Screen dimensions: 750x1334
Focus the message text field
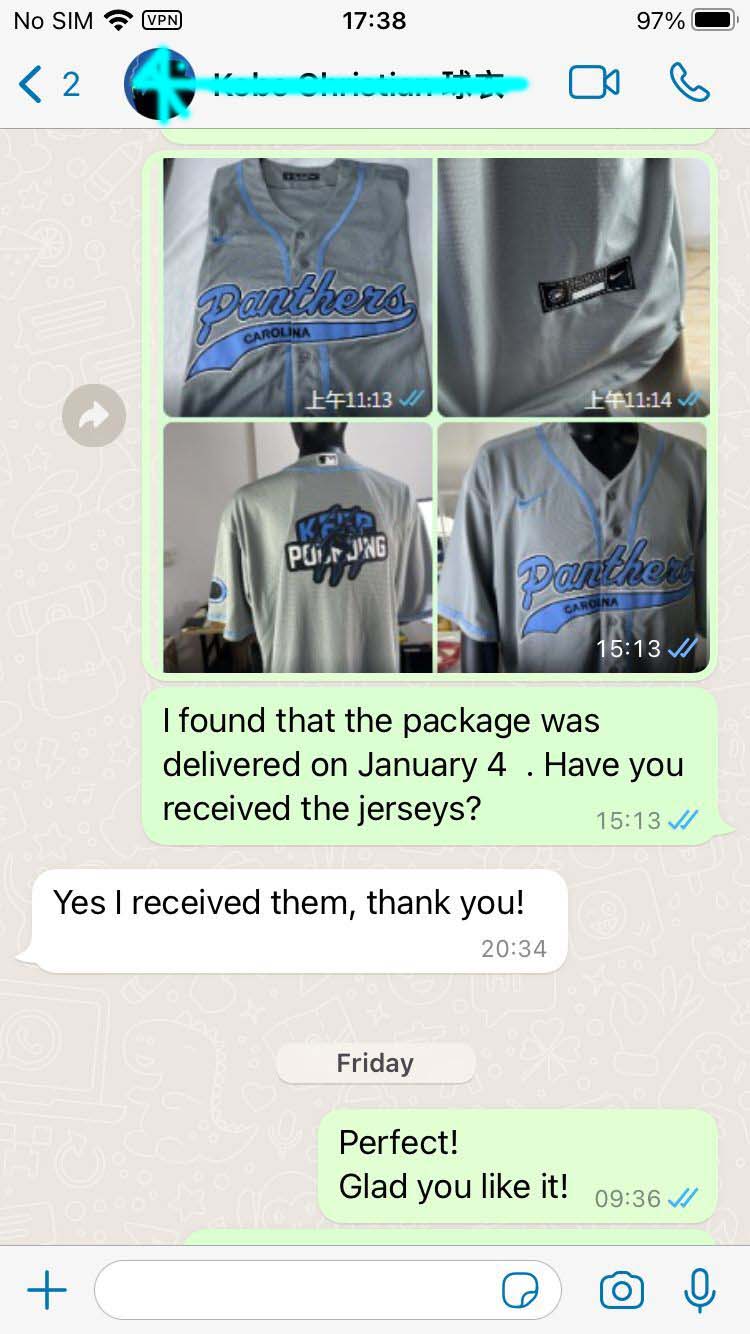point(300,1291)
